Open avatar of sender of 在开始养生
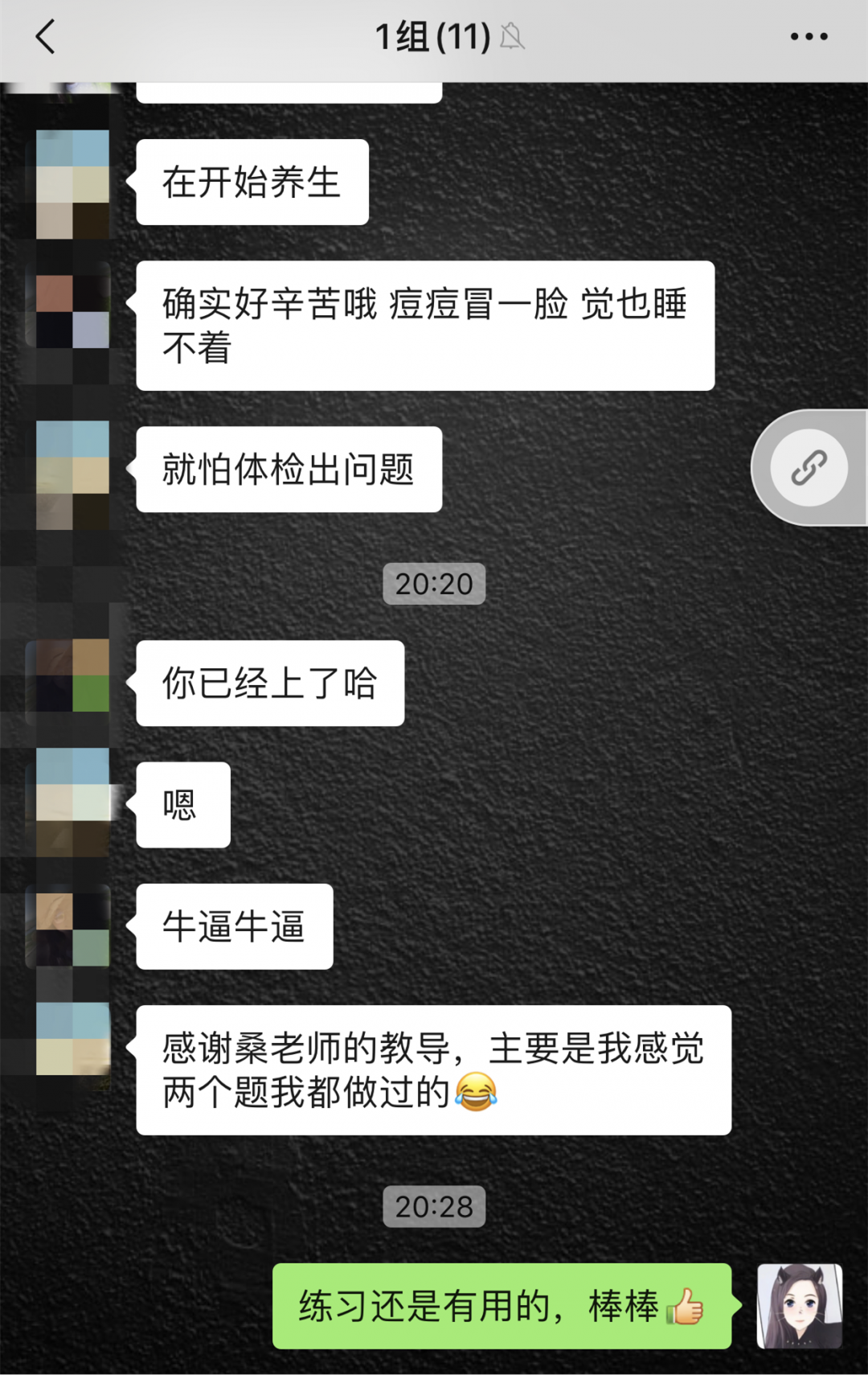 72,183
